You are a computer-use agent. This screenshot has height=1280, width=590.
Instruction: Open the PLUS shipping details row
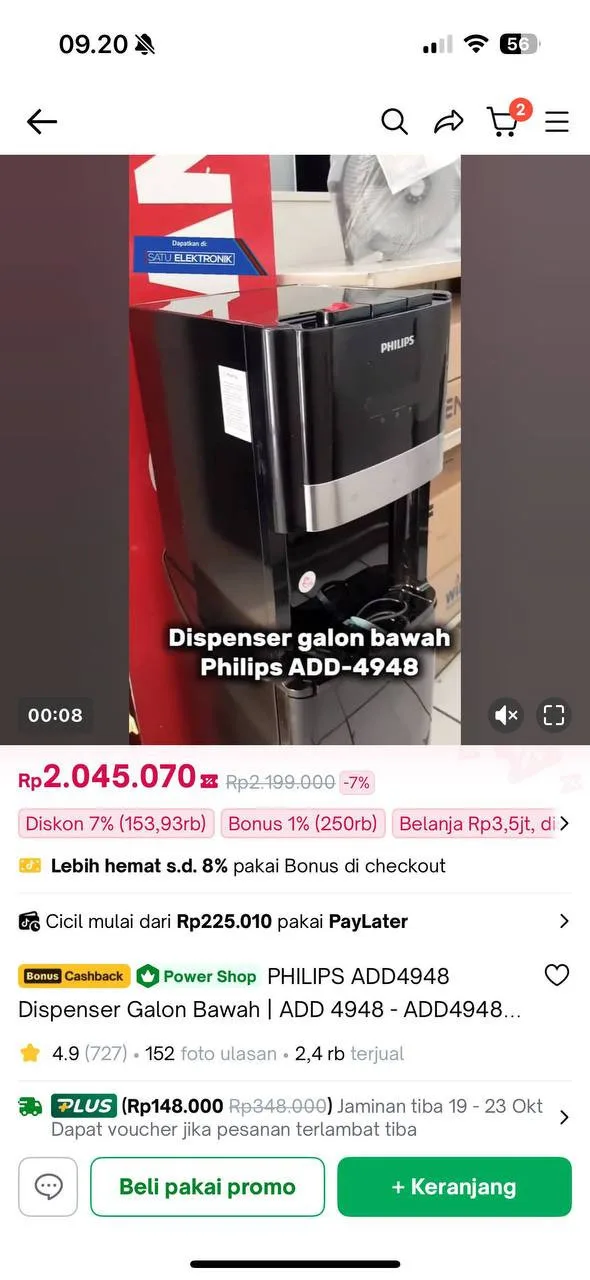tap(295, 1117)
